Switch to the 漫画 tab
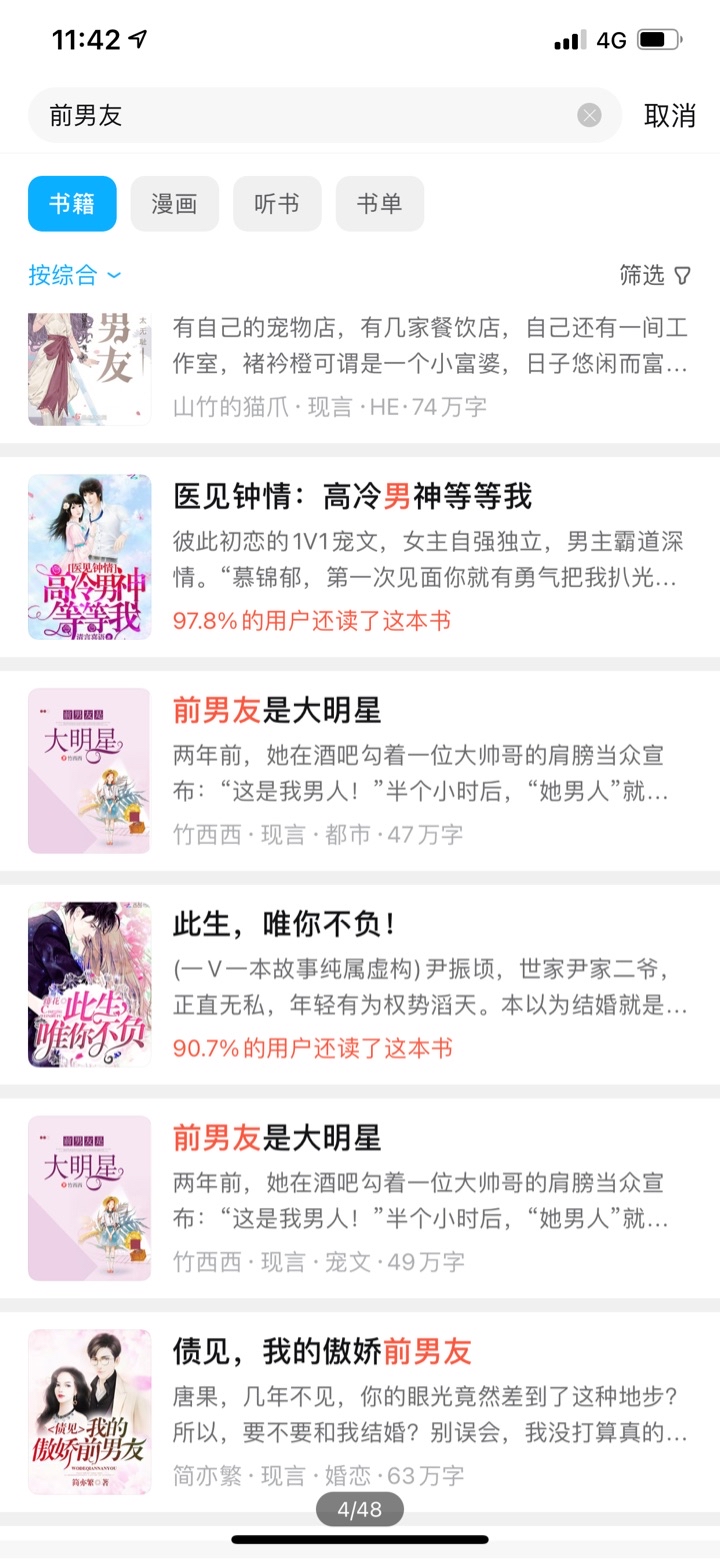Screen dimensions: 720x1559 pos(174,204)
